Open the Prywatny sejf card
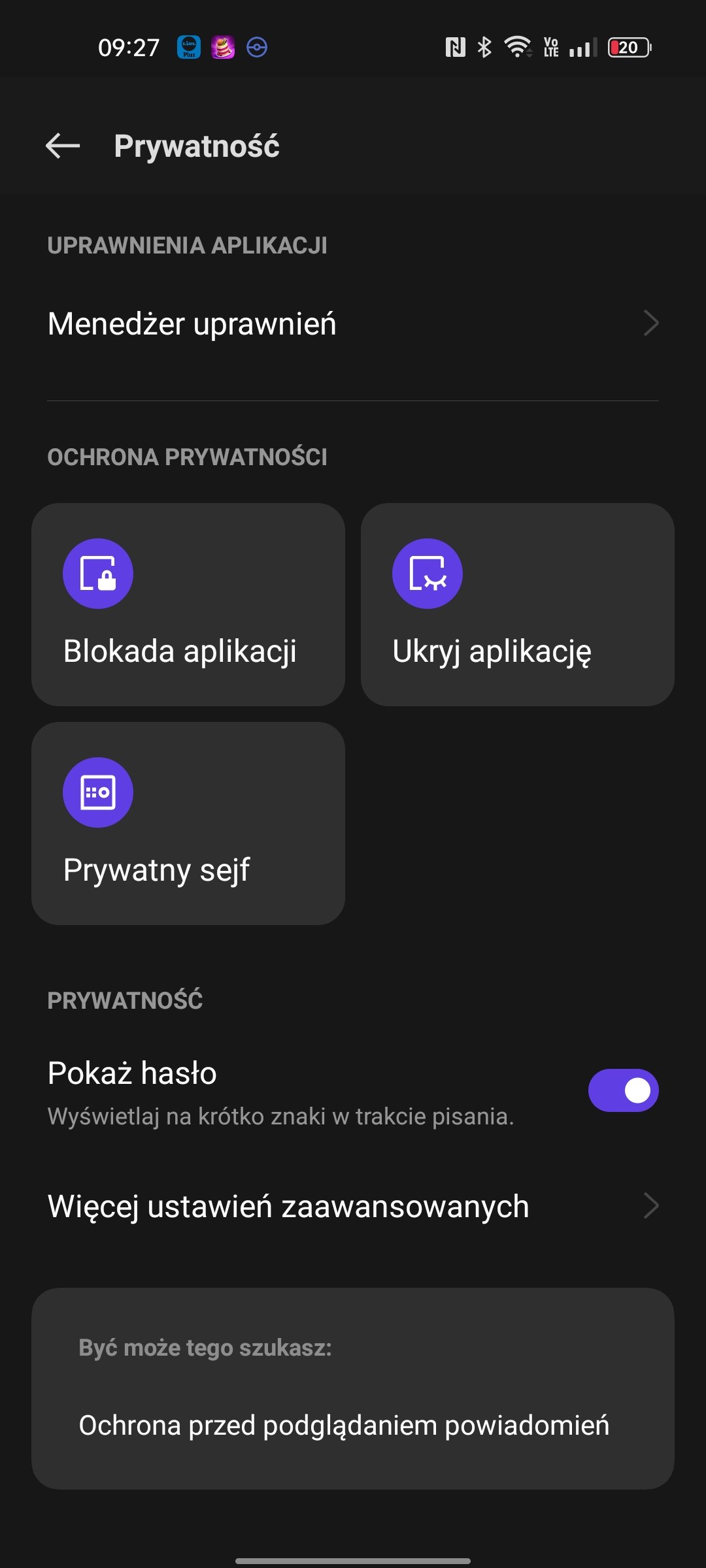The image size is (706, 1568). [188, 823]
